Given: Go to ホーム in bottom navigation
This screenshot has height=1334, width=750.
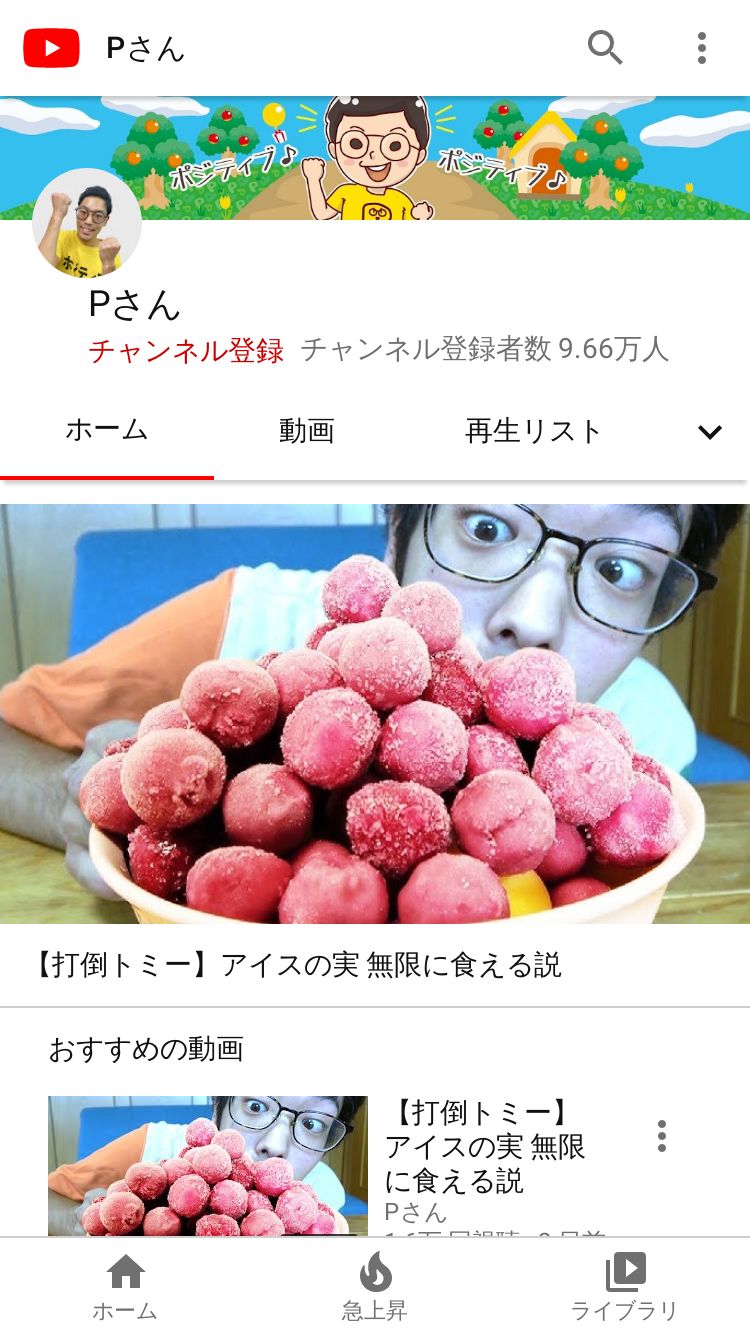Looking at the screenshot, I should 125,1286.
